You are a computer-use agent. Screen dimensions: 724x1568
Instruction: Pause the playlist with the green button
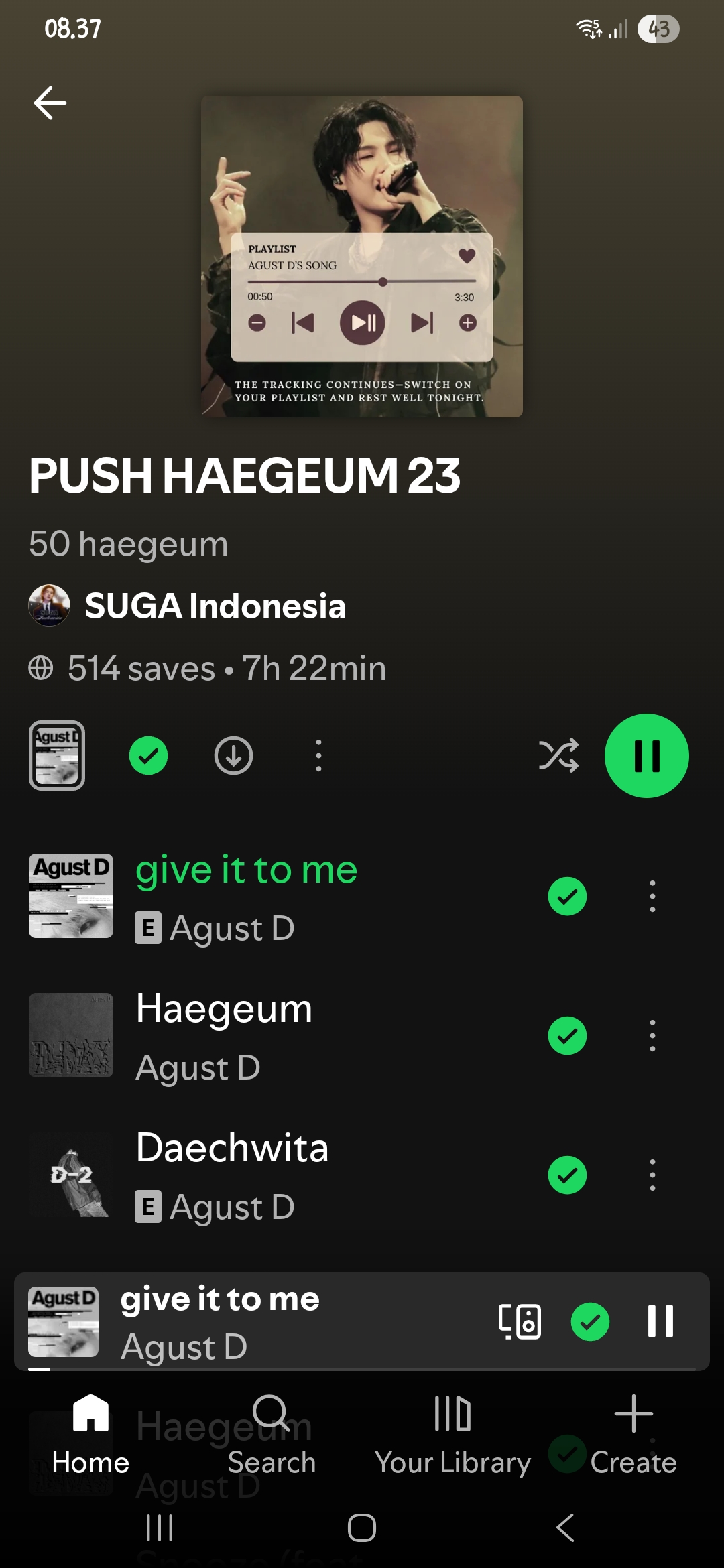click(646, 756)
